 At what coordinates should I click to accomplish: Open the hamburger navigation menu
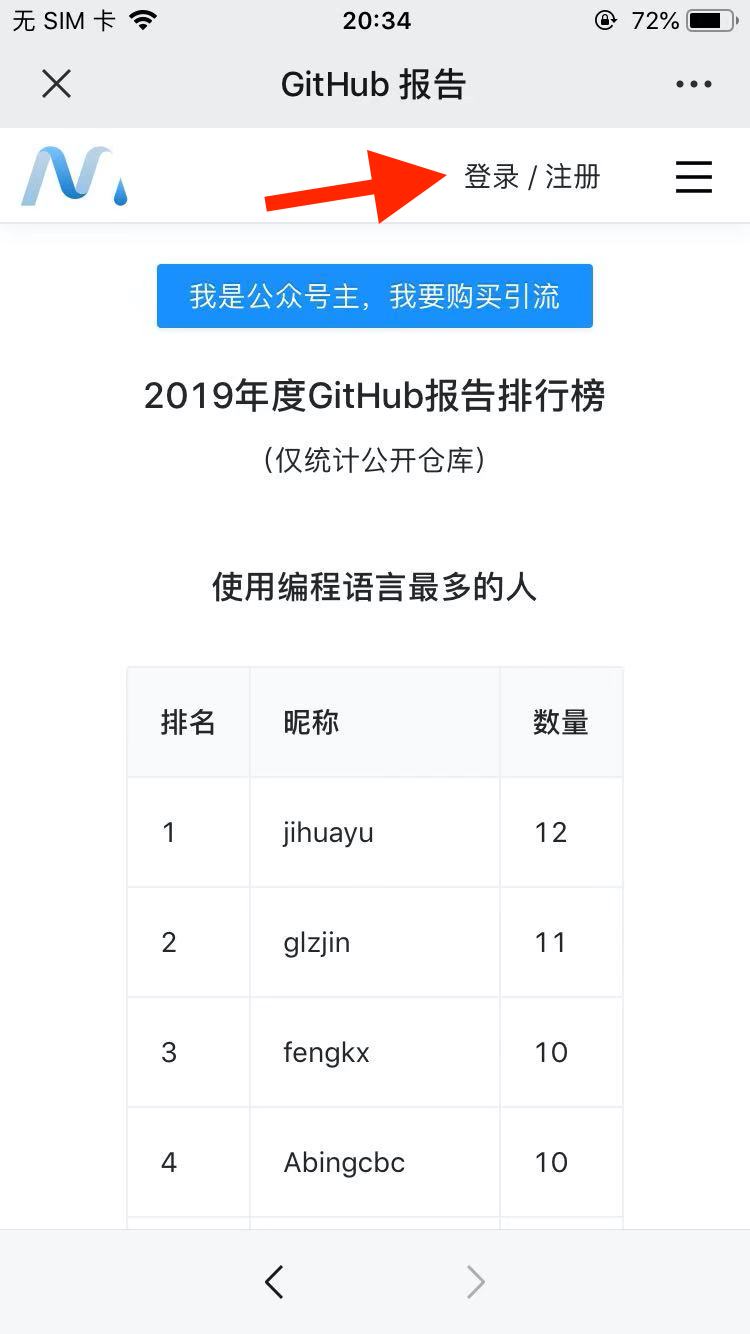pos(694,177)
